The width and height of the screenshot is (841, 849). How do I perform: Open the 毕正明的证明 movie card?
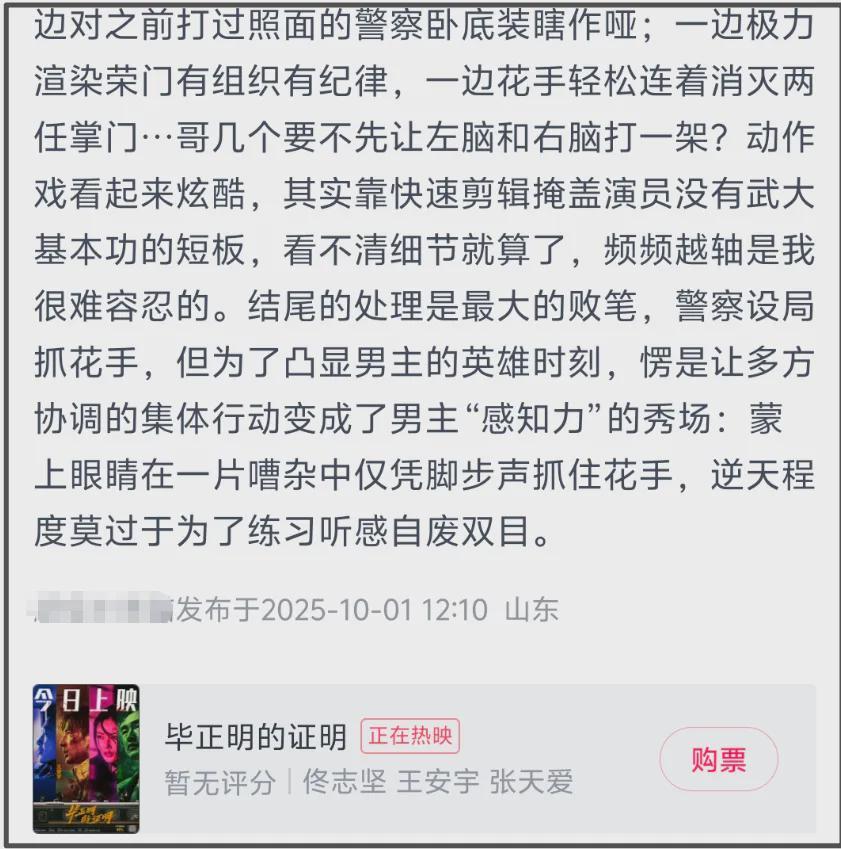pyautogui.click(x=256, y=738)
